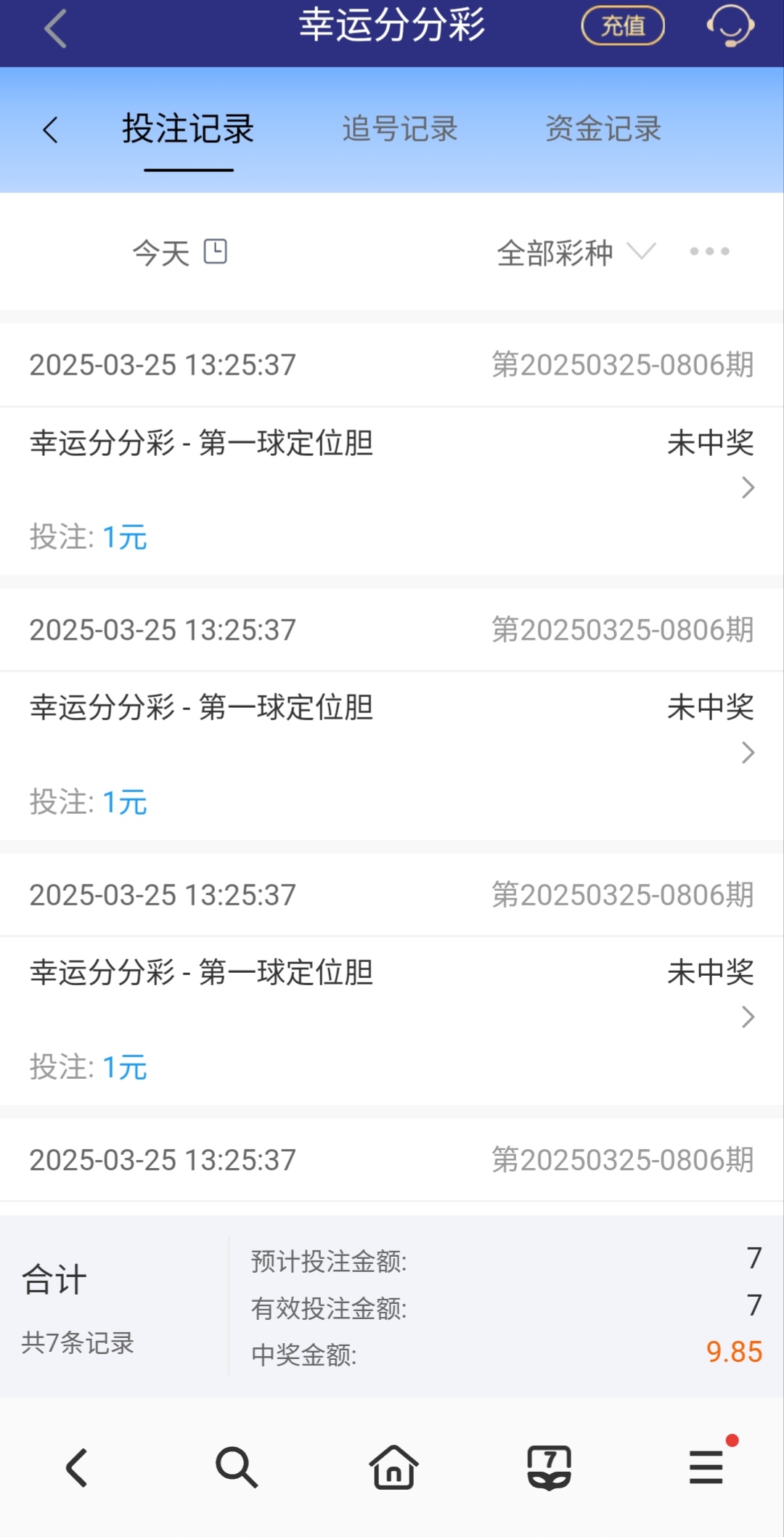Tap the browser back button
The width and height of the screenshot is (784, 1537).
pos(77,1468)
